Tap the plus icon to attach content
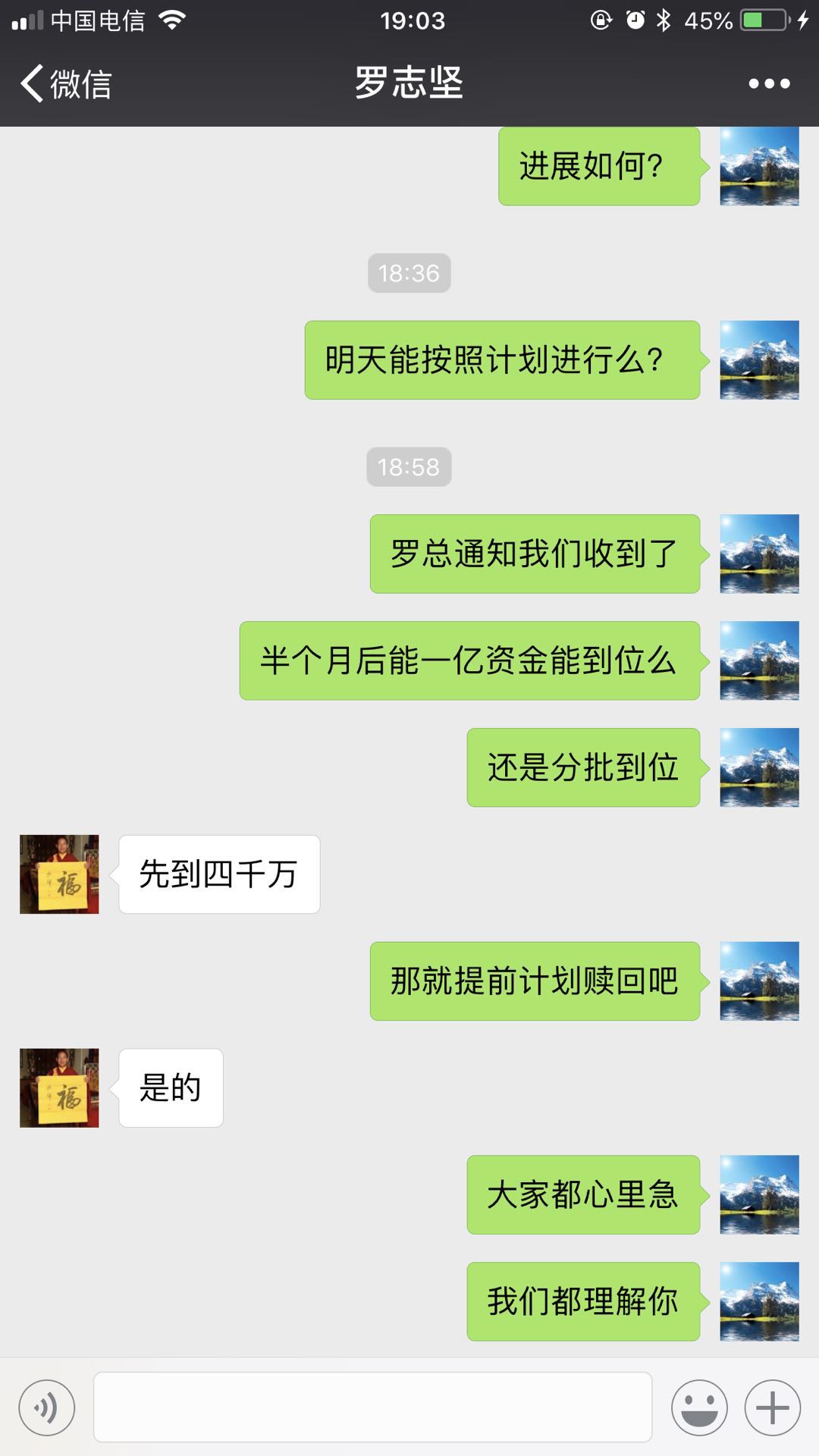 pos(770,1407)
